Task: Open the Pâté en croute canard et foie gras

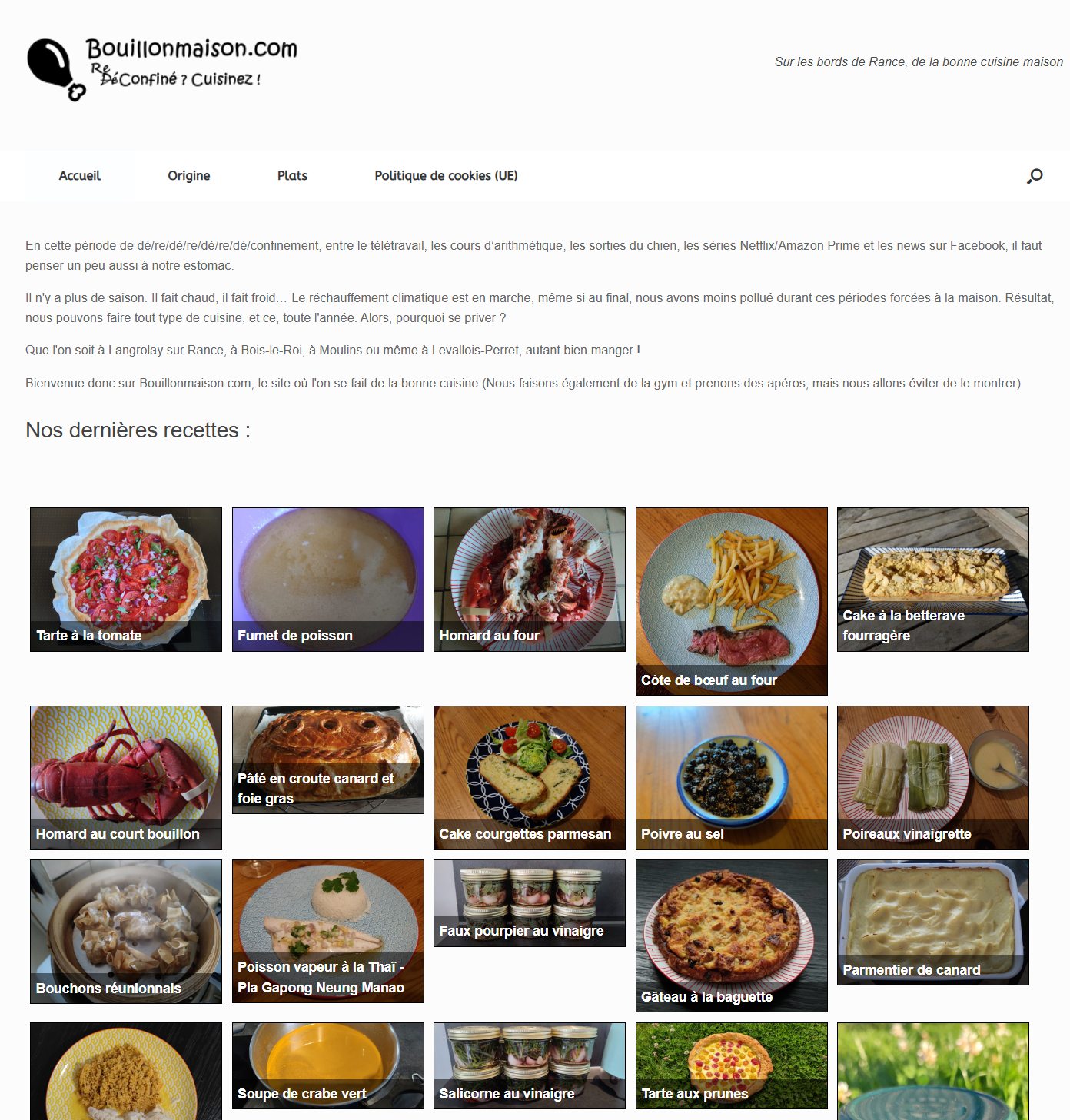Action: (327, 759)
